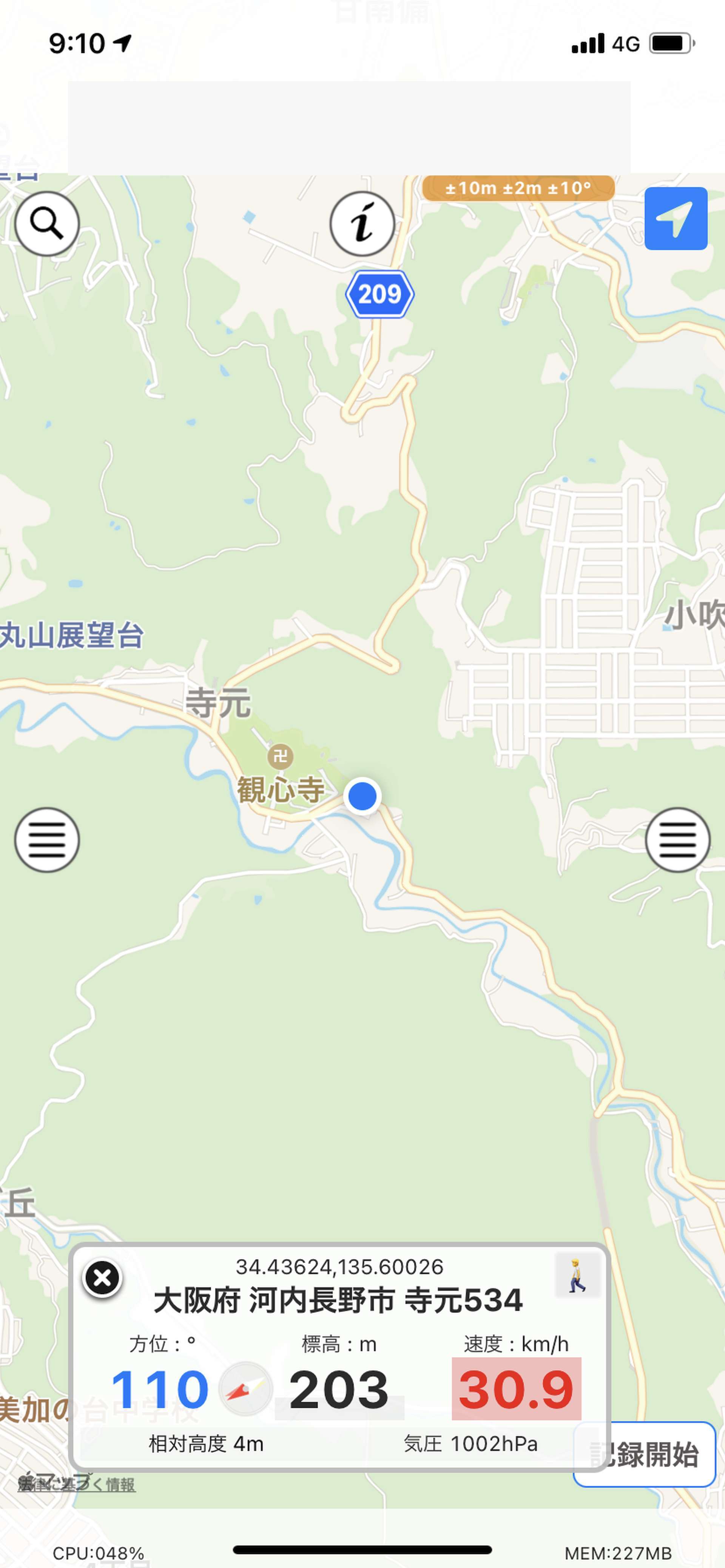
Task: Tap the compass next to heading 110
Action: pos(245,1389)
